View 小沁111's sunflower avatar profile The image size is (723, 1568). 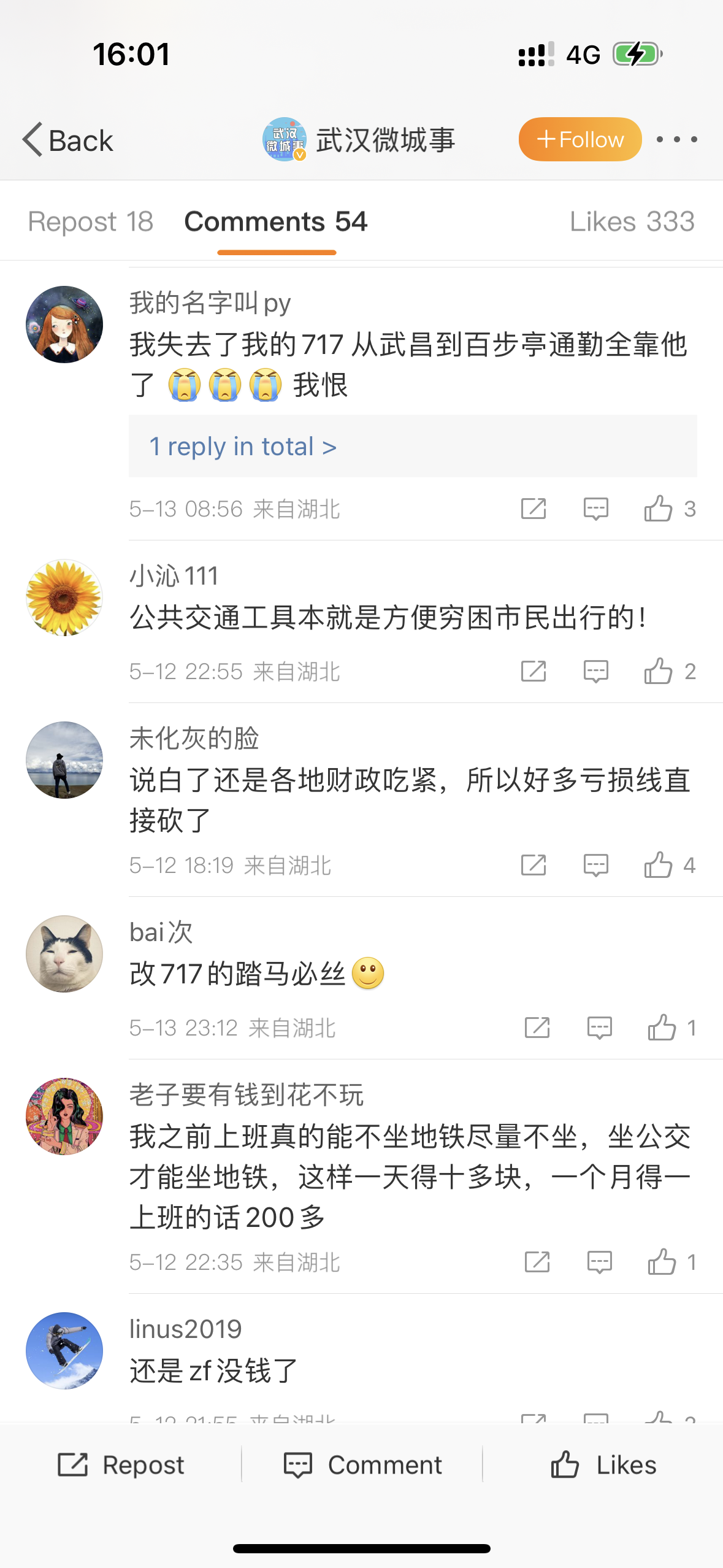coord(64,598)
